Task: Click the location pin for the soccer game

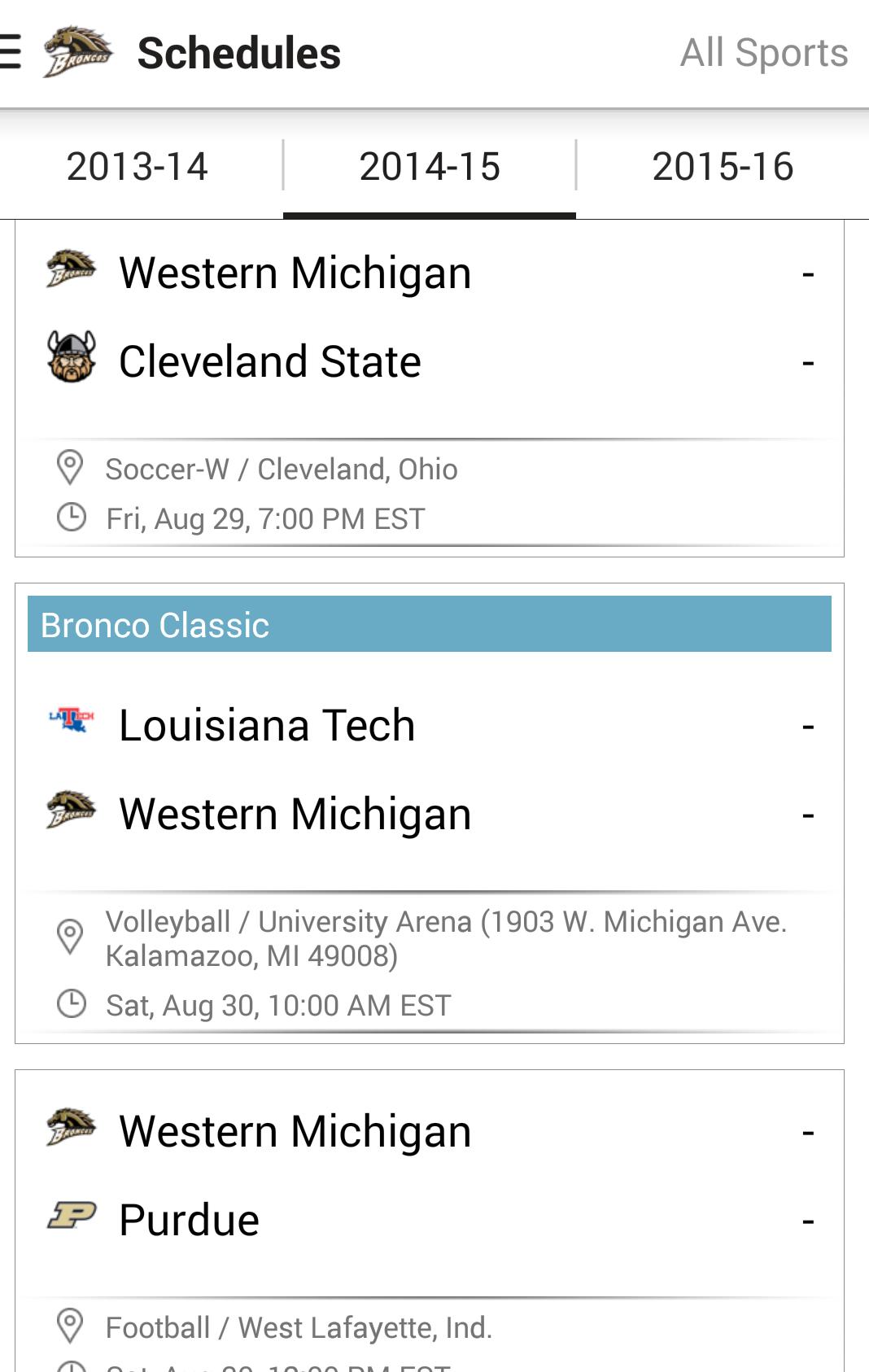Action: [72, 468]
